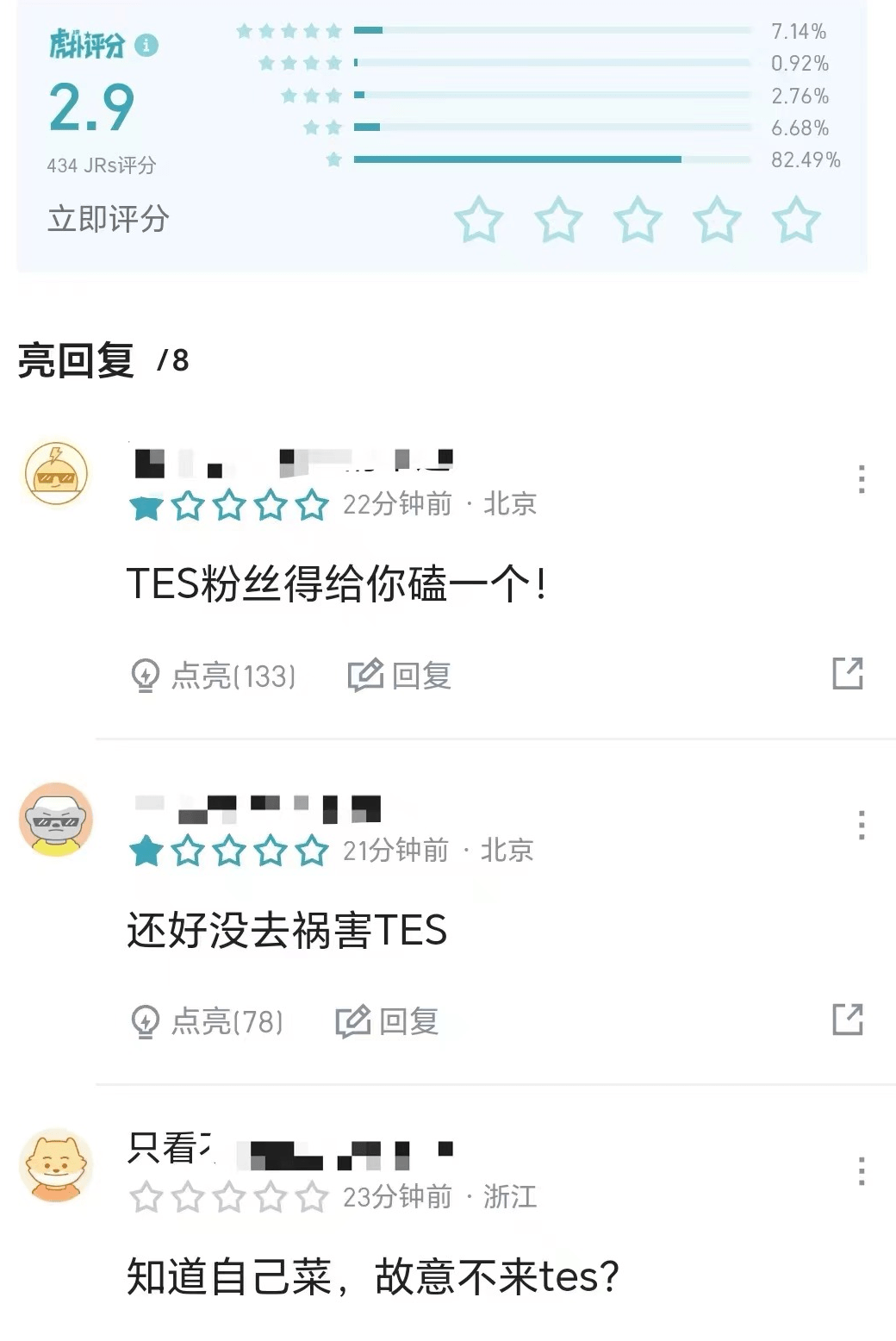896x1341 pixels.
Task: Tap the info icon beside 虎扑评分
Action: pos(146,45)
